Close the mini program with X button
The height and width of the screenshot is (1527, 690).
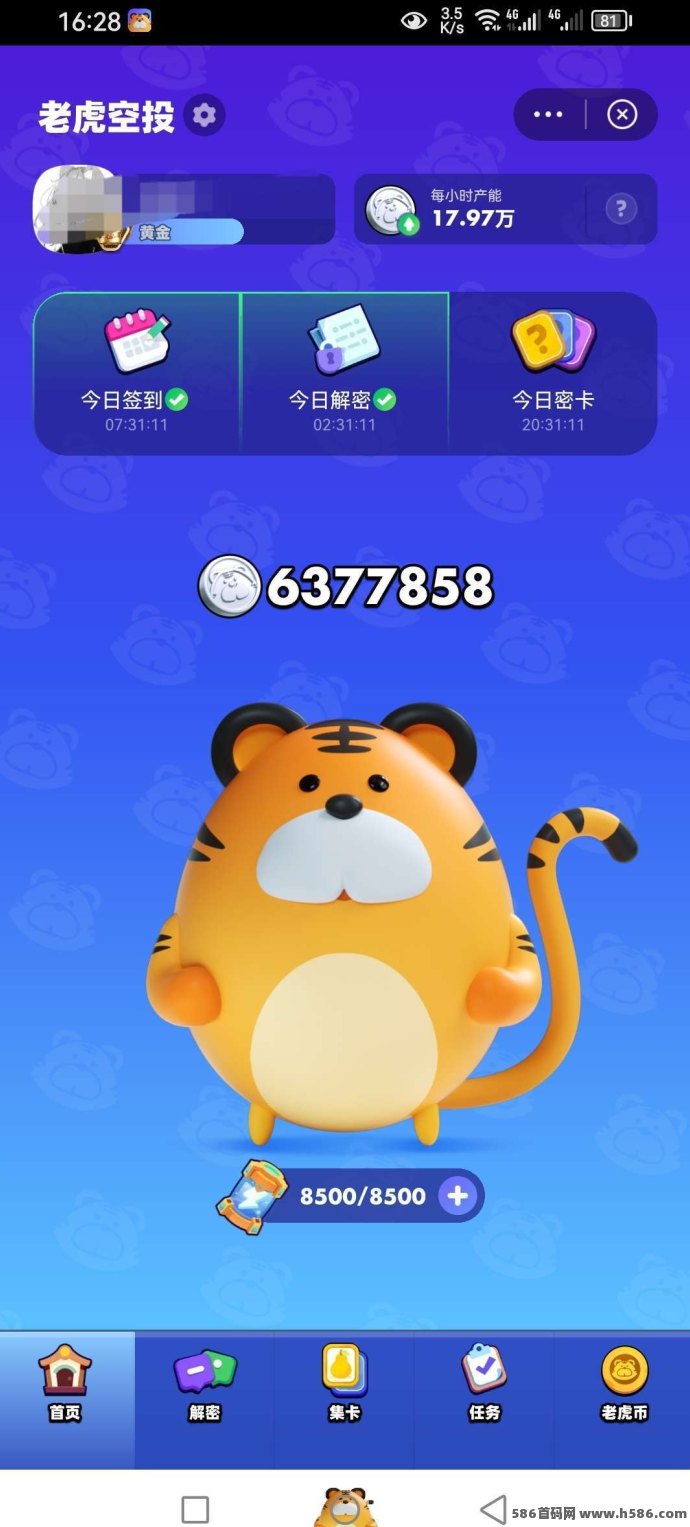click(622, 115)
